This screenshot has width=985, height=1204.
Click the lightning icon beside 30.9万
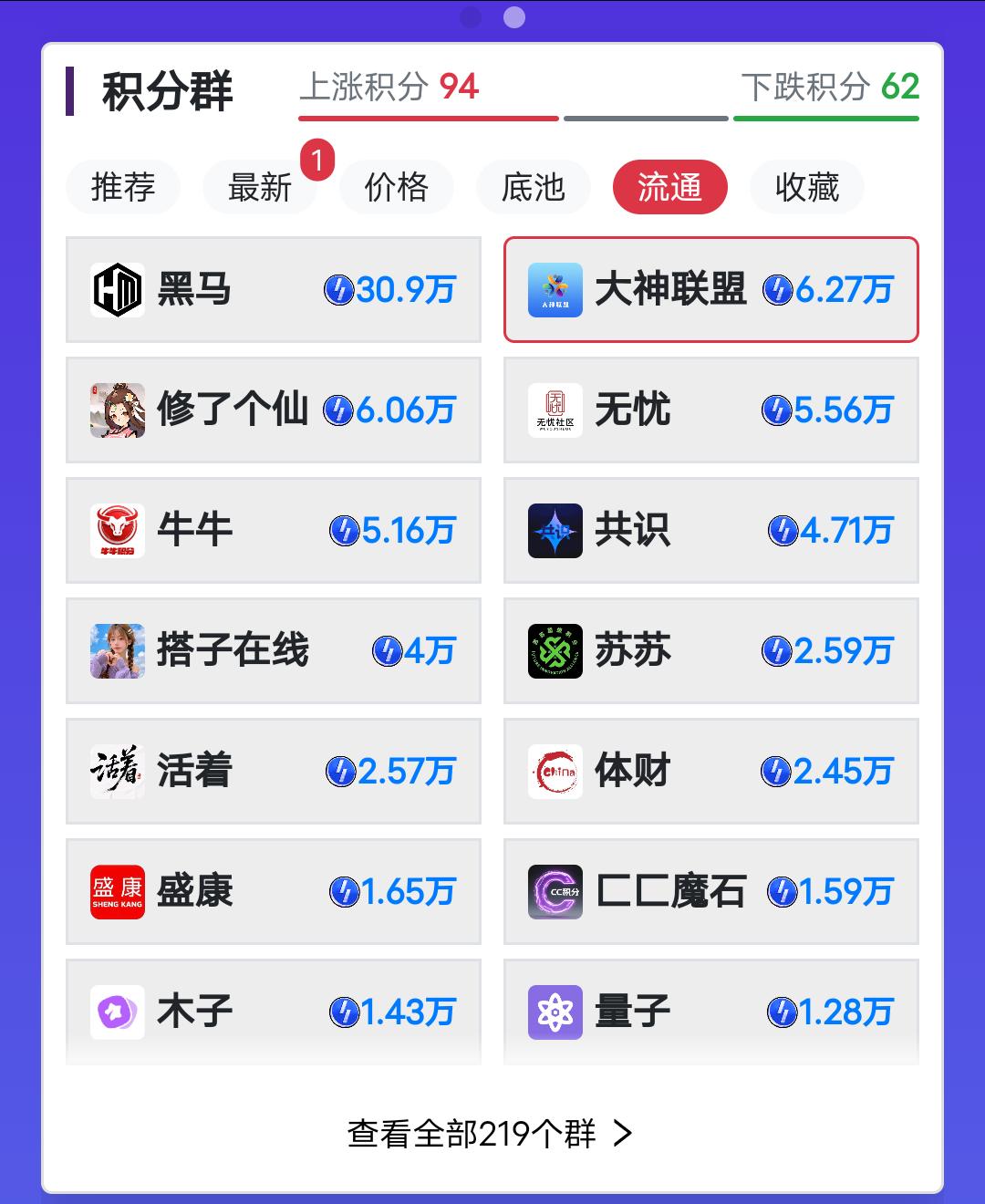pos(338,290)
